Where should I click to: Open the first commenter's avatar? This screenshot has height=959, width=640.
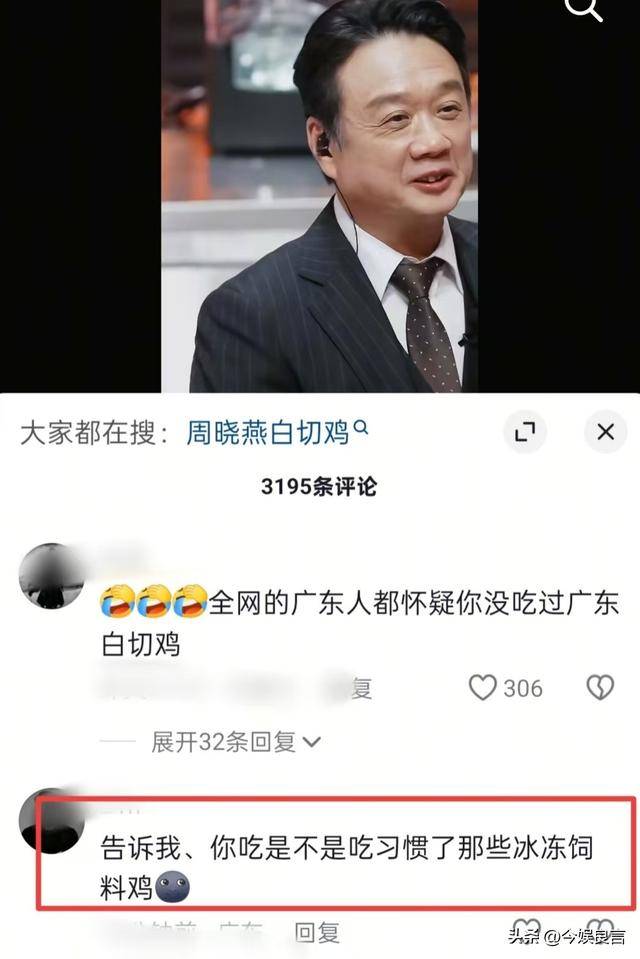coord(50,575)
